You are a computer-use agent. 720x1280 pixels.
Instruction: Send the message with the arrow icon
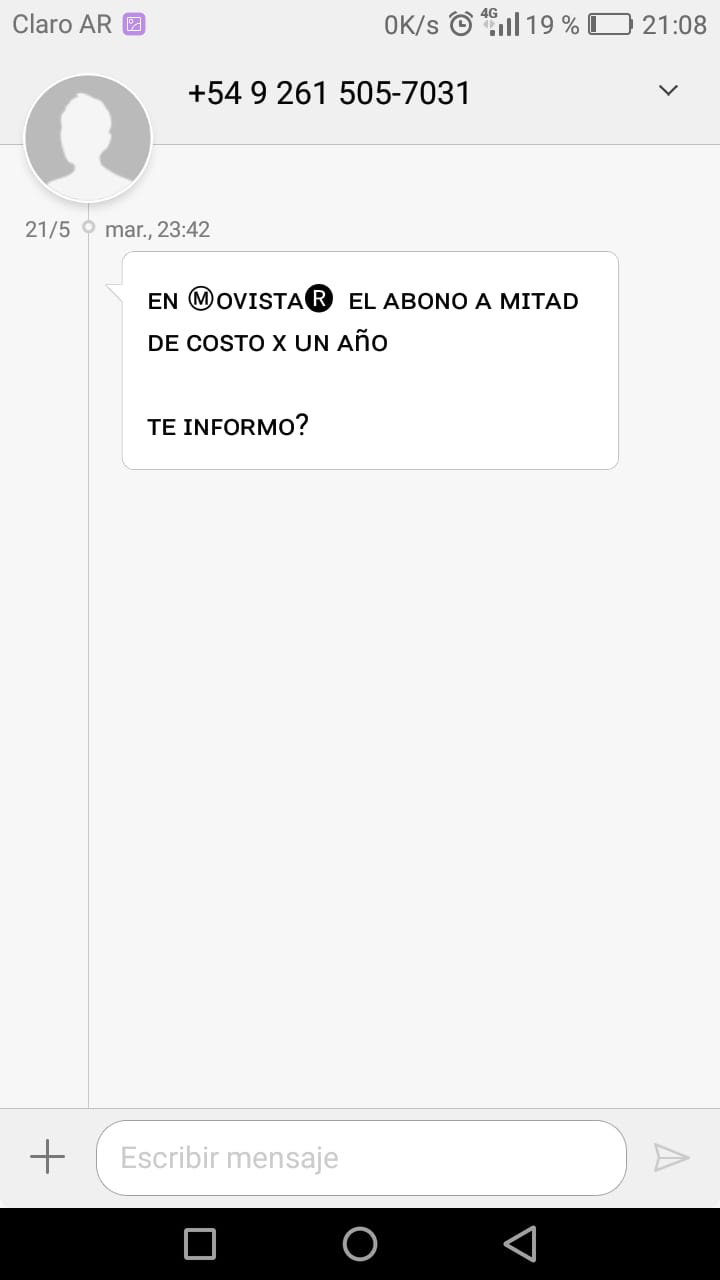(672, 1158)
